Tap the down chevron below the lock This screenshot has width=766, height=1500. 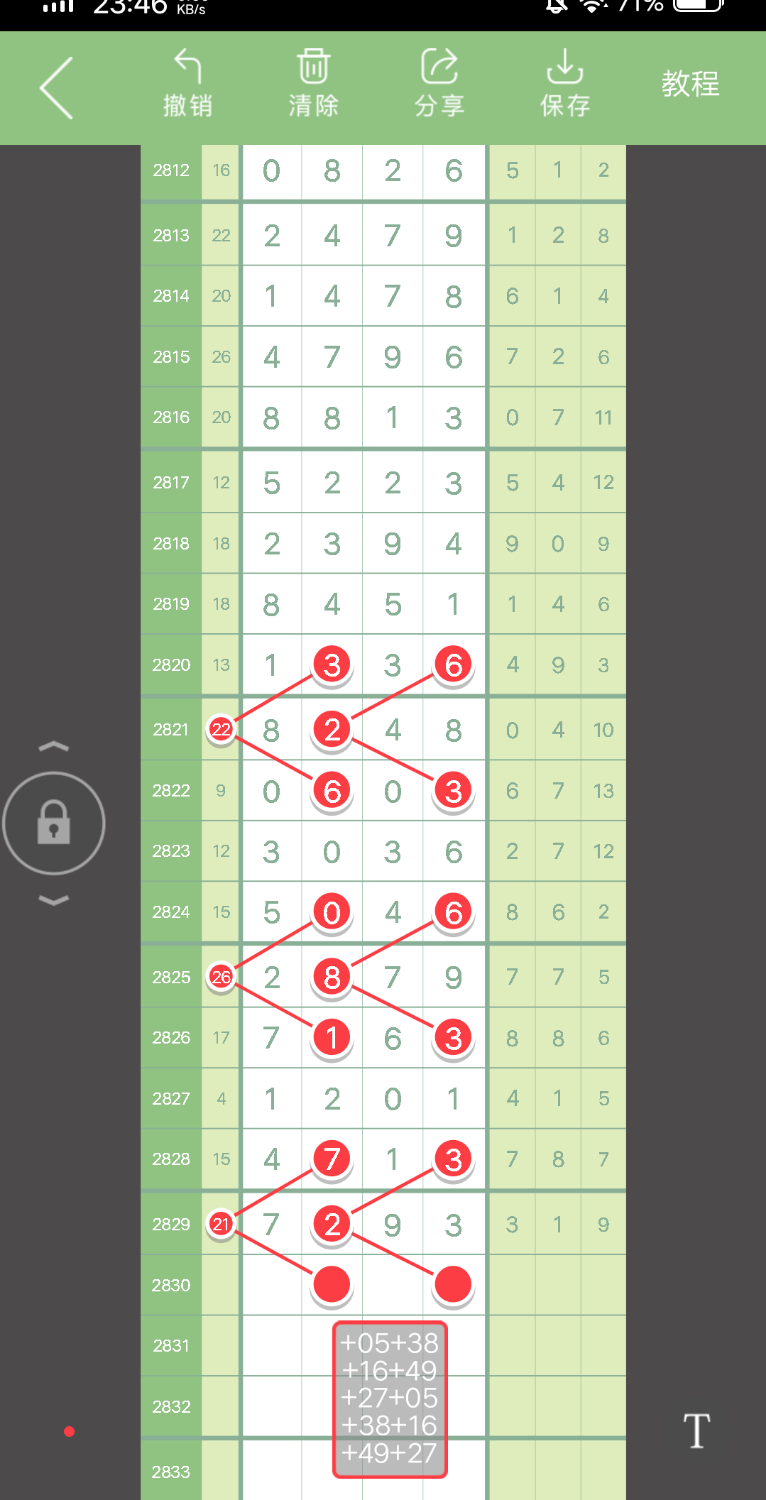[54, 901]
